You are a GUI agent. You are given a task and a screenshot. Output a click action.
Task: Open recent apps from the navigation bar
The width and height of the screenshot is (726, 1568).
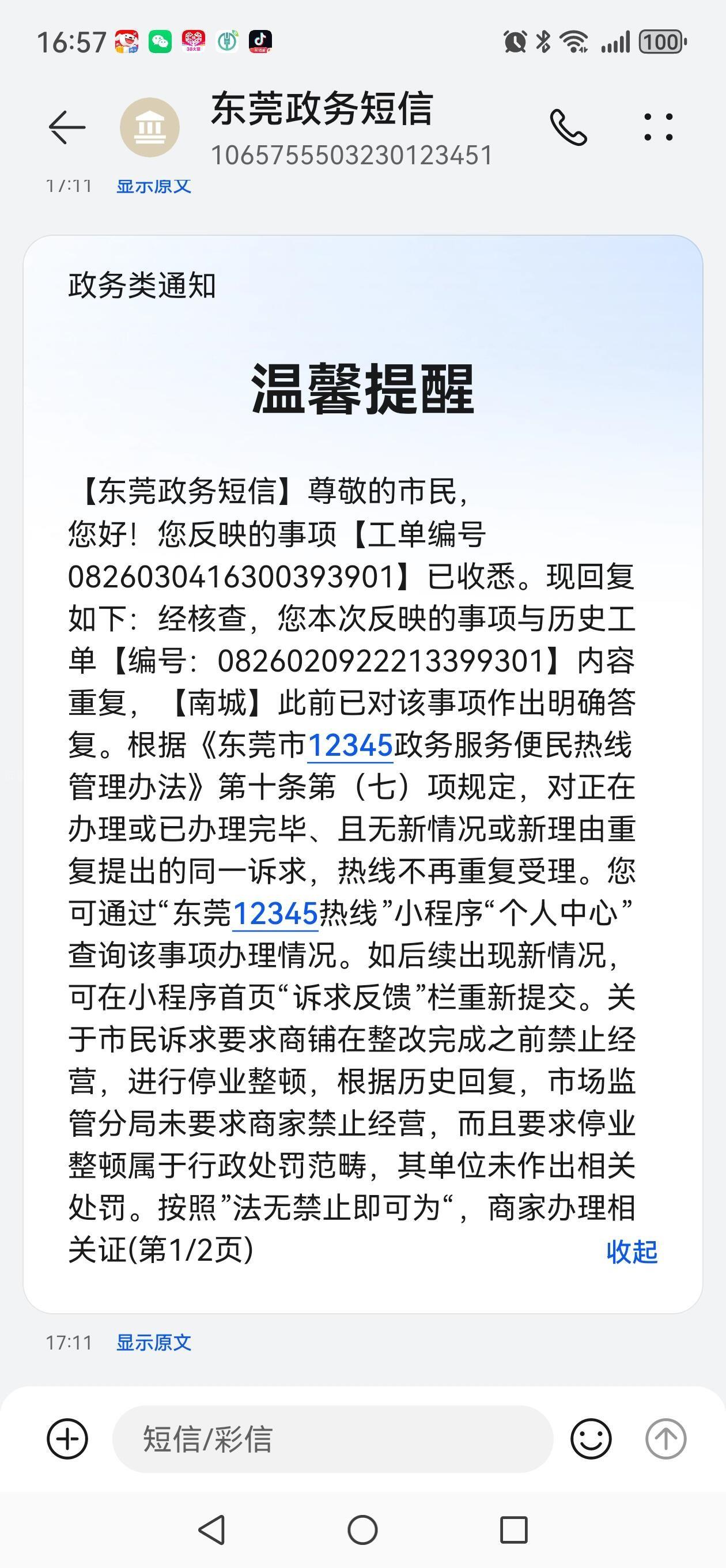513,1529
